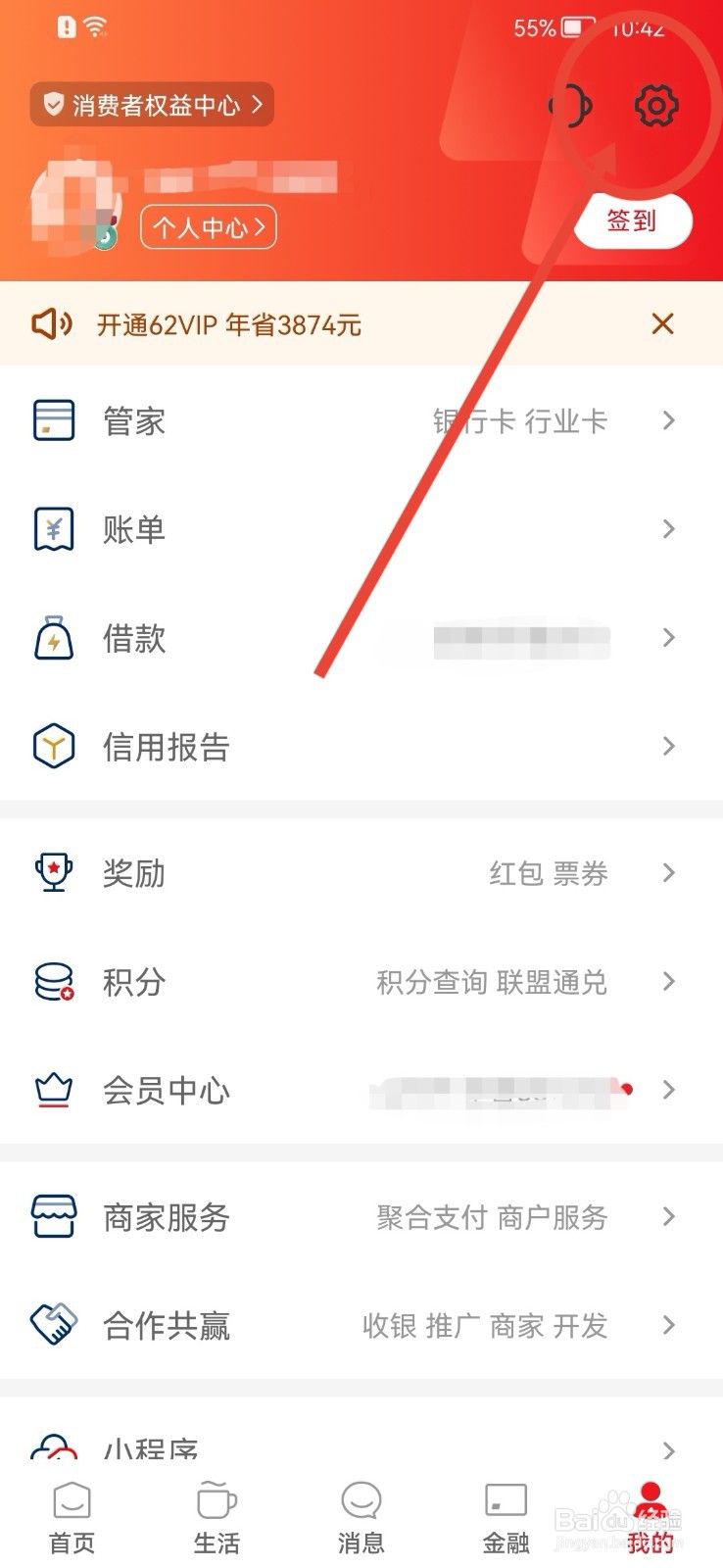723x1568 pixels.
Task: Click the 合作共赢 handshake icon
Action: (54, 1325)
